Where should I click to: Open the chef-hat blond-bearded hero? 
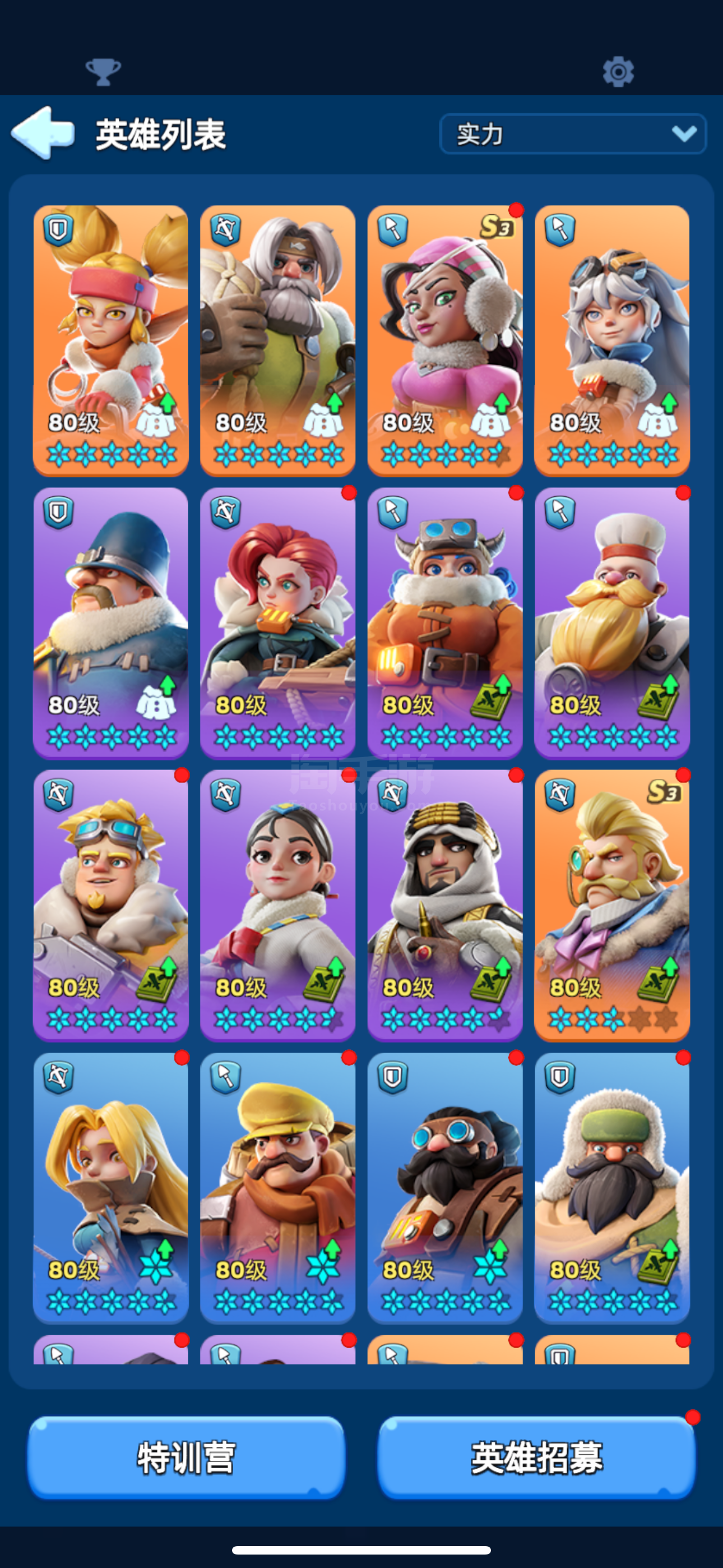[x=611, y=622]
